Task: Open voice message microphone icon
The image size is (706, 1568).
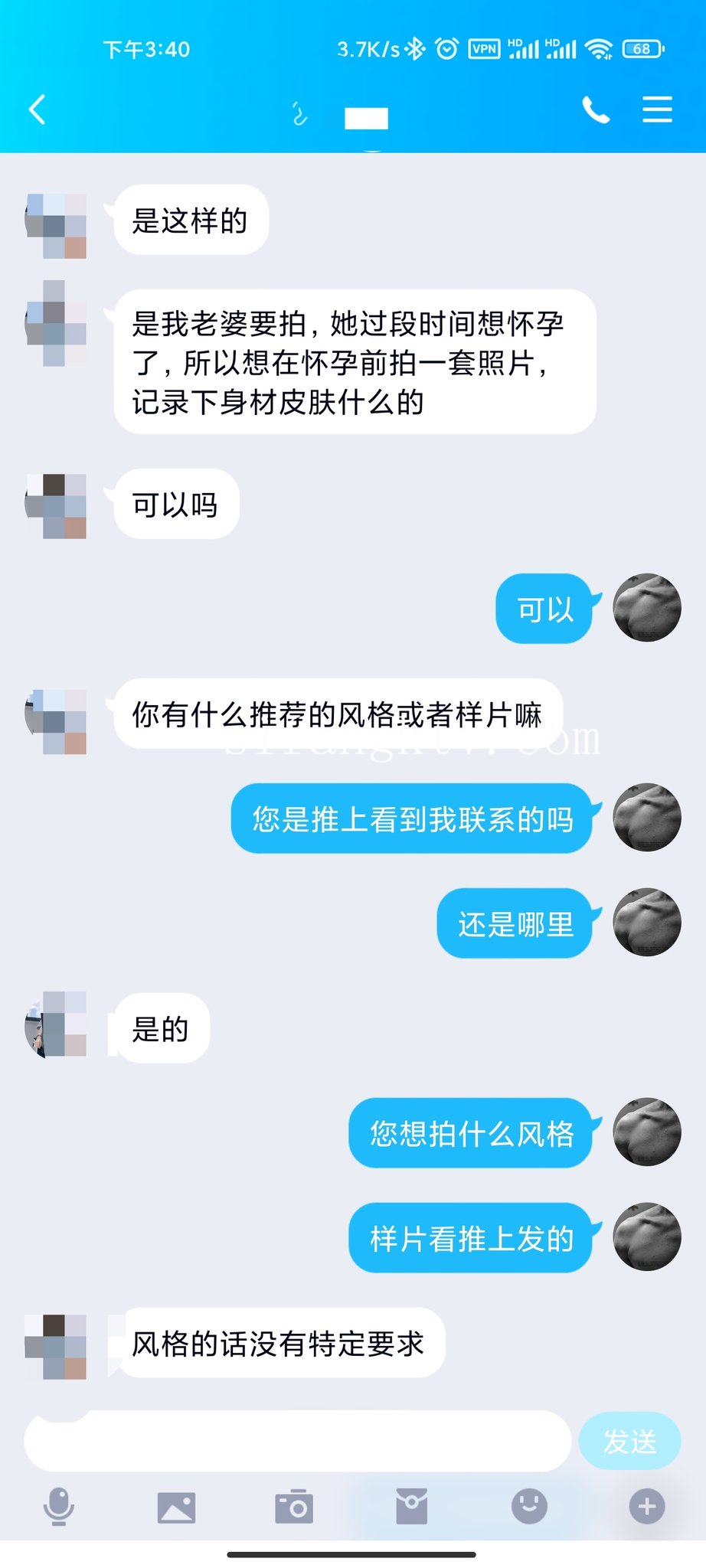Action: tap(59, 1507)
